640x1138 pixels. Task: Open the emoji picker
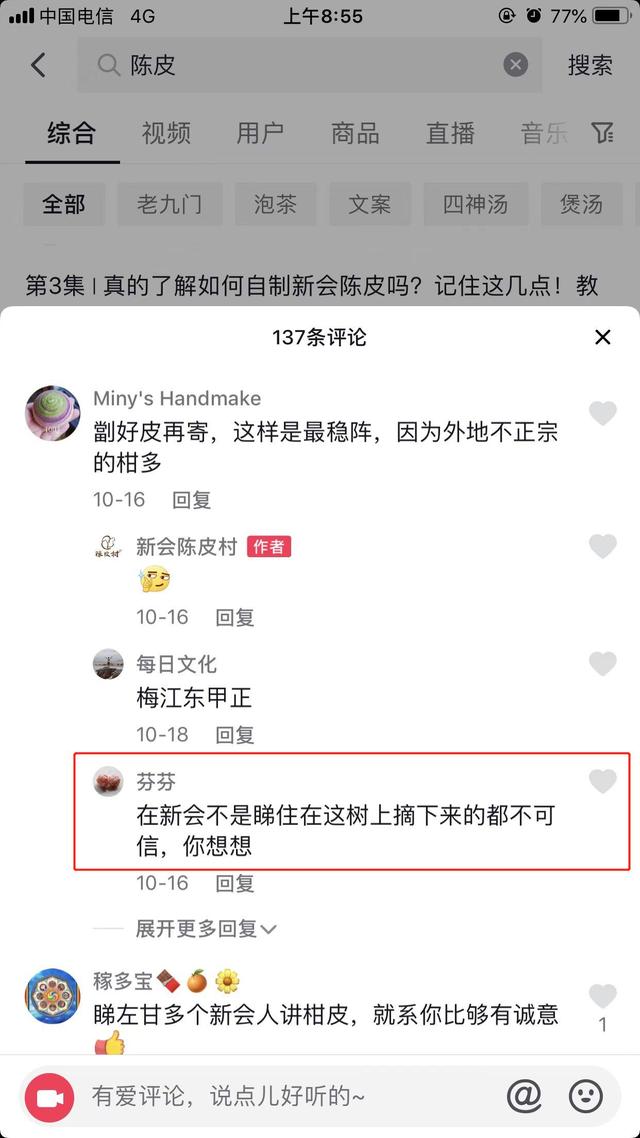[586, 1096]
